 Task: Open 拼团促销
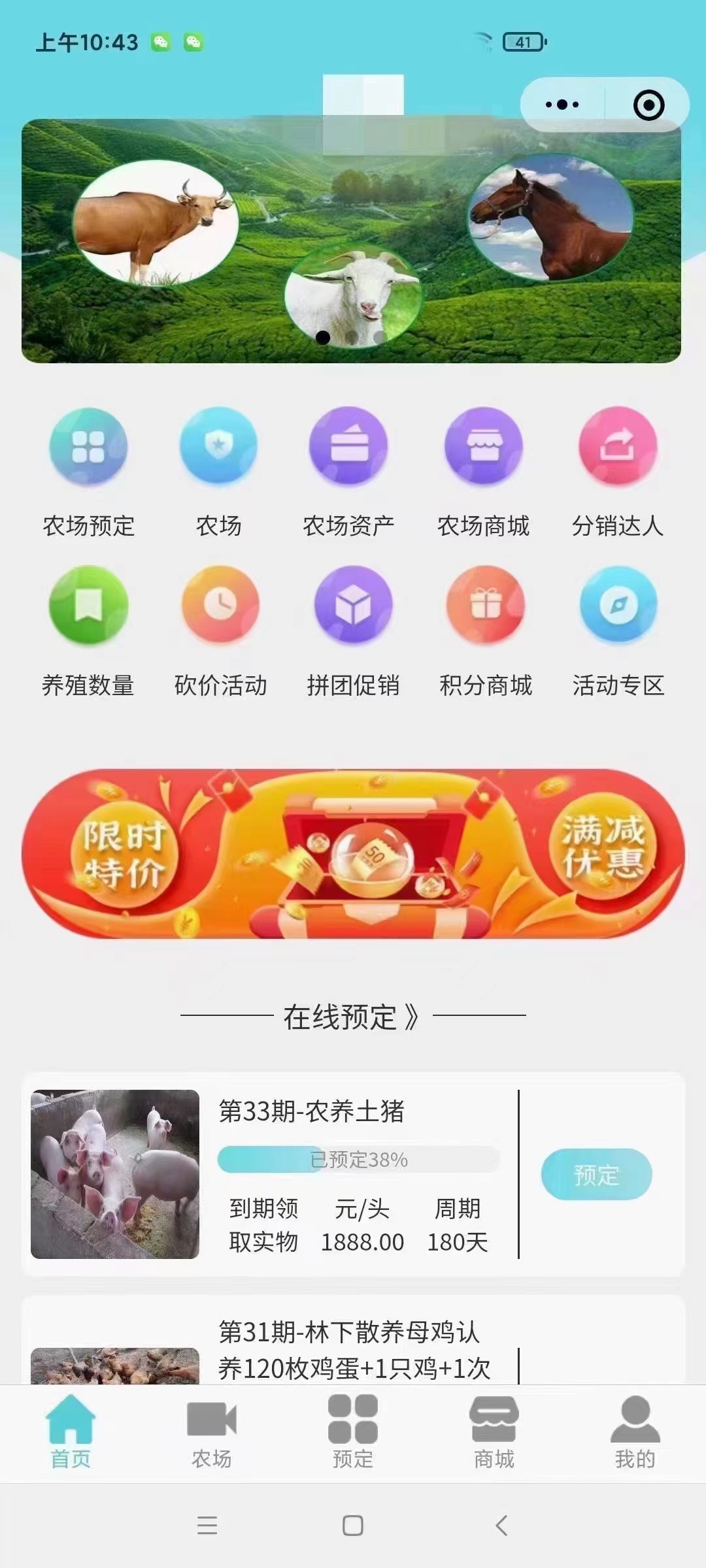pyautogui.click(x=353, y=630)
